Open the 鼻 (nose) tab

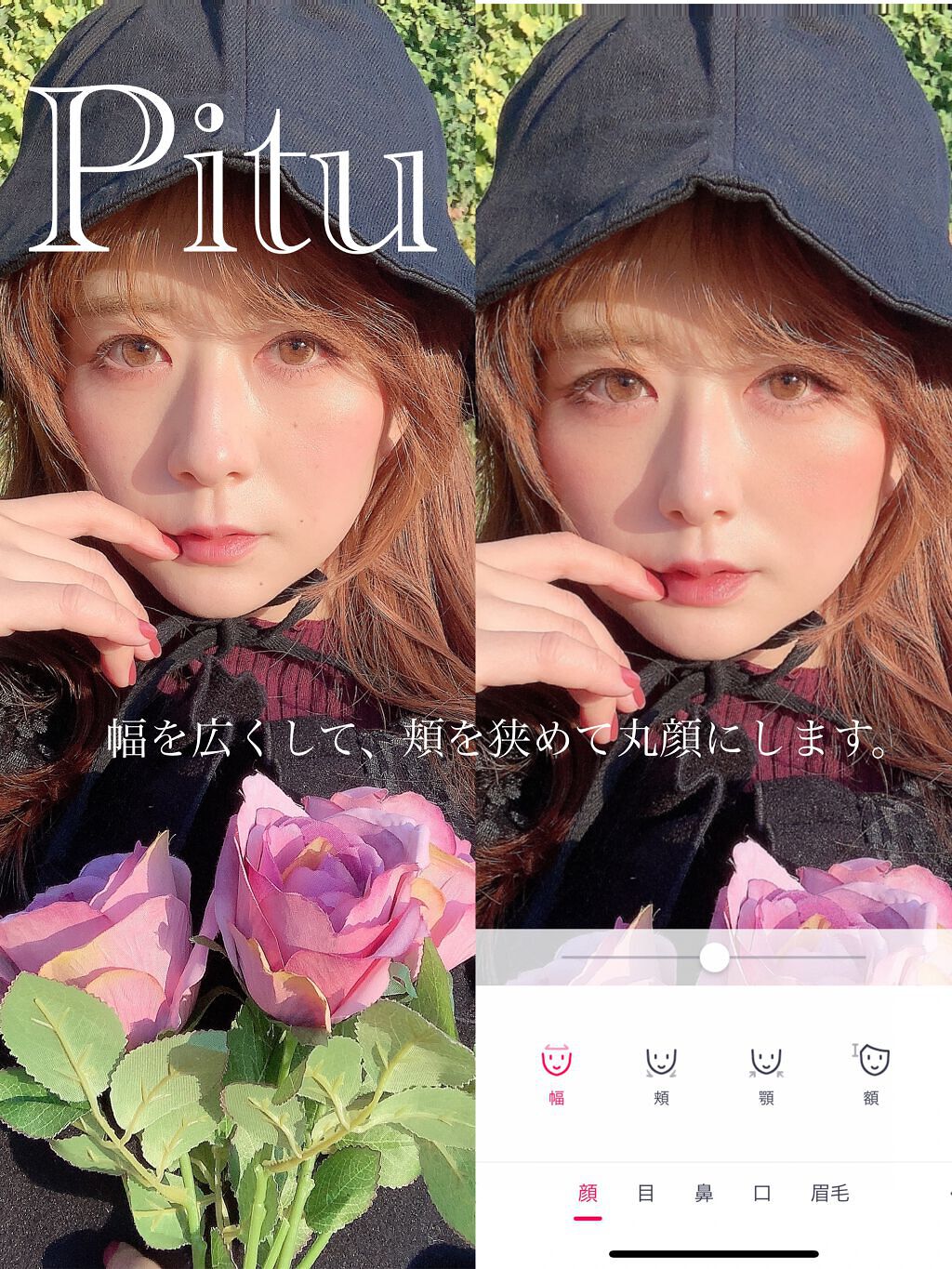(x=704, y=1195)
